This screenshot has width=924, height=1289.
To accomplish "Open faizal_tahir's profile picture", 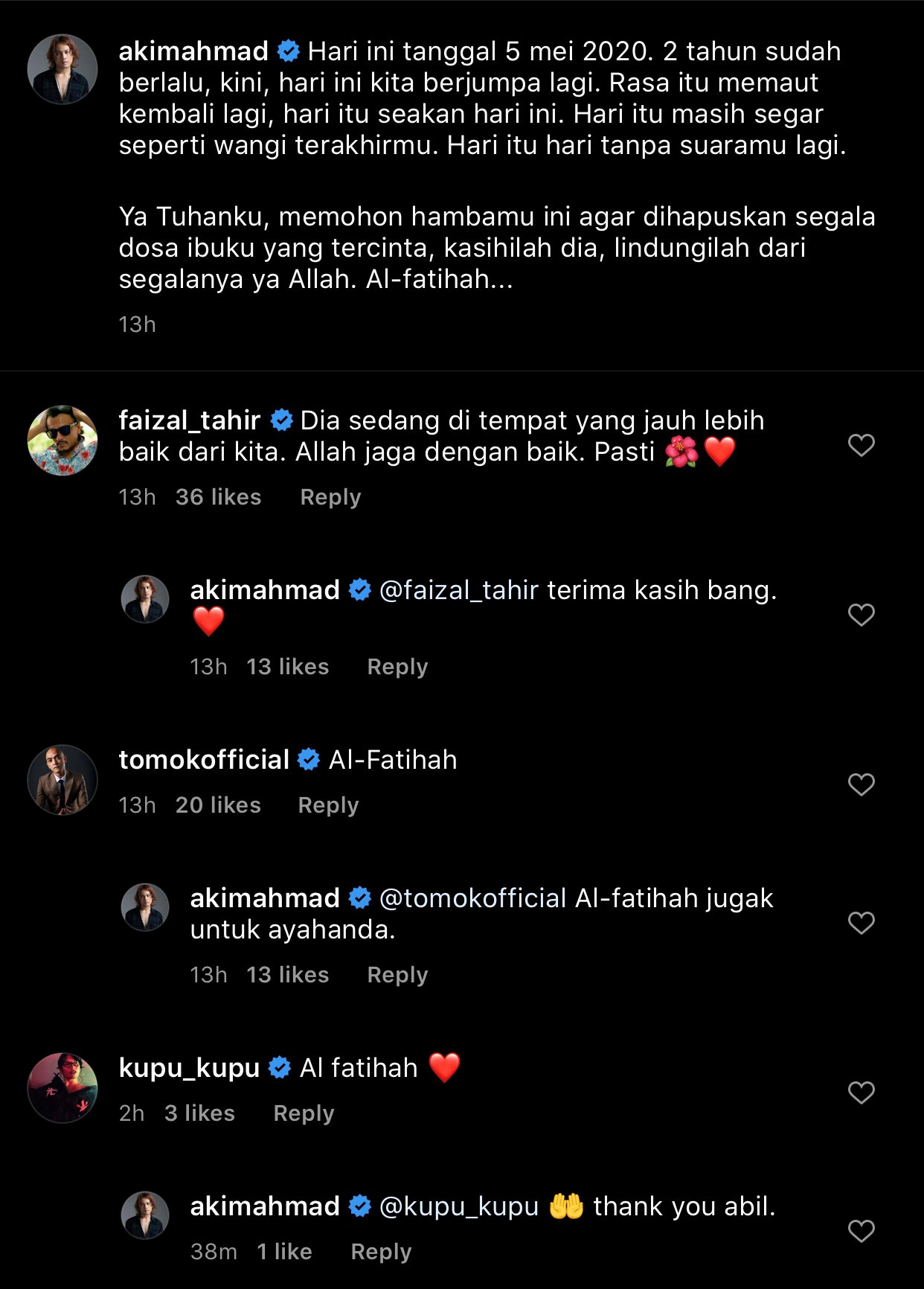I will tap(62, 441).
